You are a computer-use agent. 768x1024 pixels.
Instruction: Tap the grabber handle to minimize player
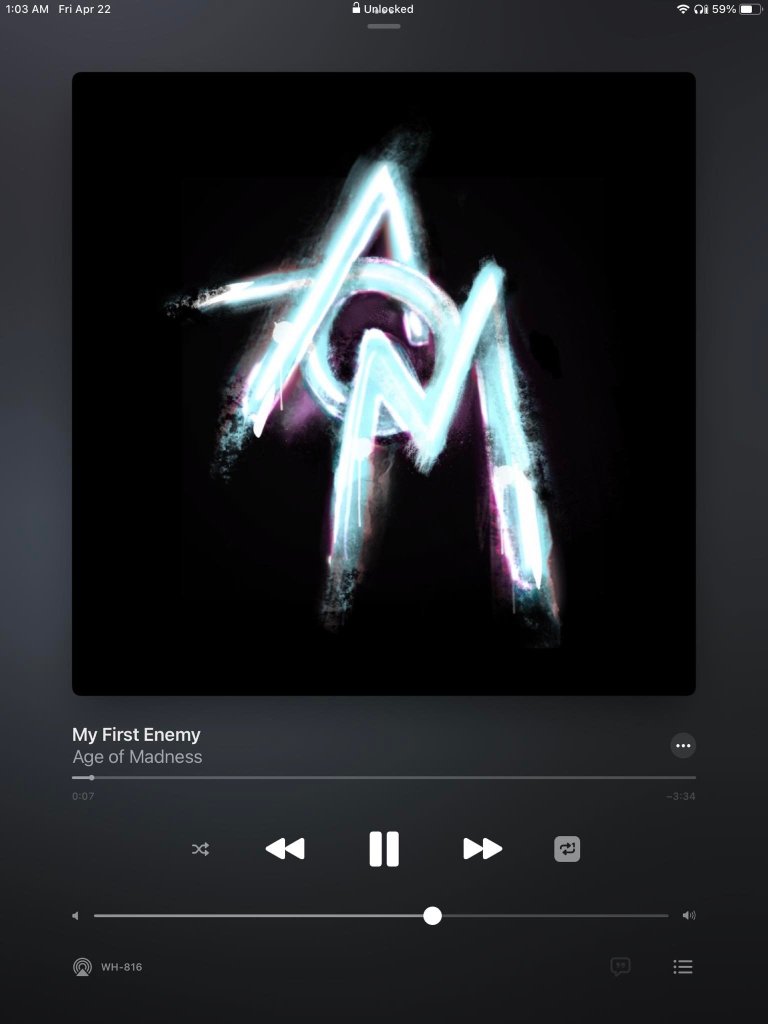pos(384,26)
